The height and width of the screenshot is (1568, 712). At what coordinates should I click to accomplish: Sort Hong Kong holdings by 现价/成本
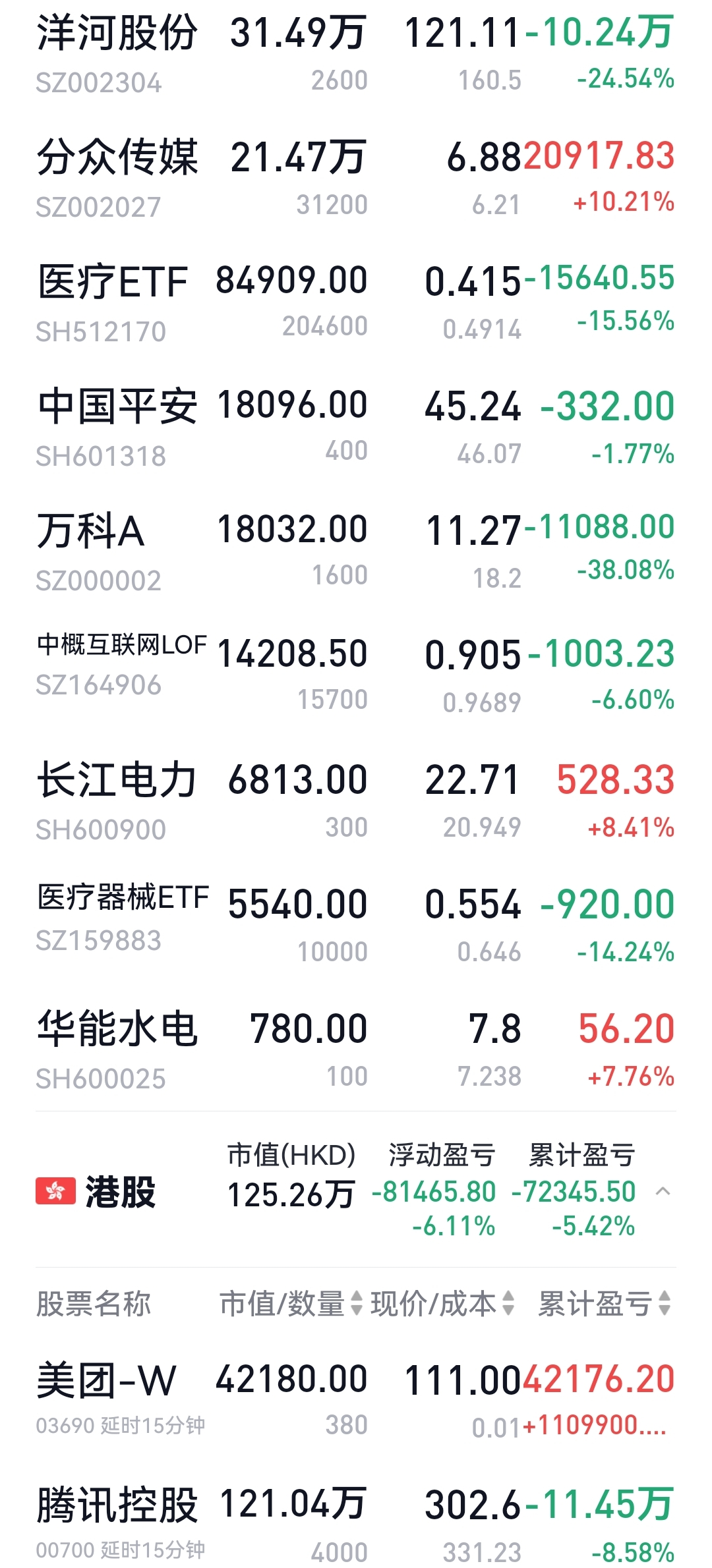click(x=442, y=1303)
